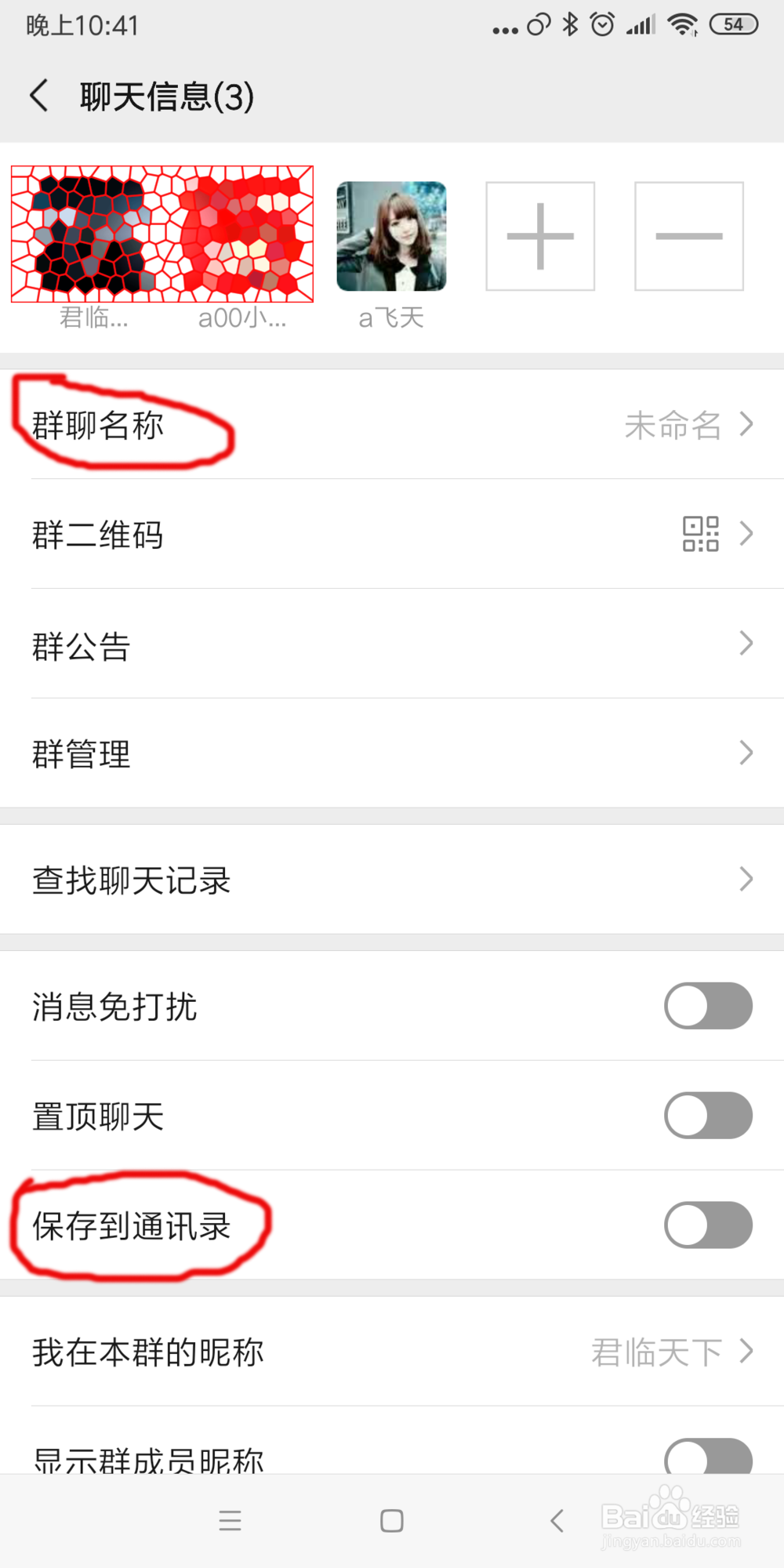784x1568 pixels.
Task: Tap the home navigation button
Action: click(391, 1521)
